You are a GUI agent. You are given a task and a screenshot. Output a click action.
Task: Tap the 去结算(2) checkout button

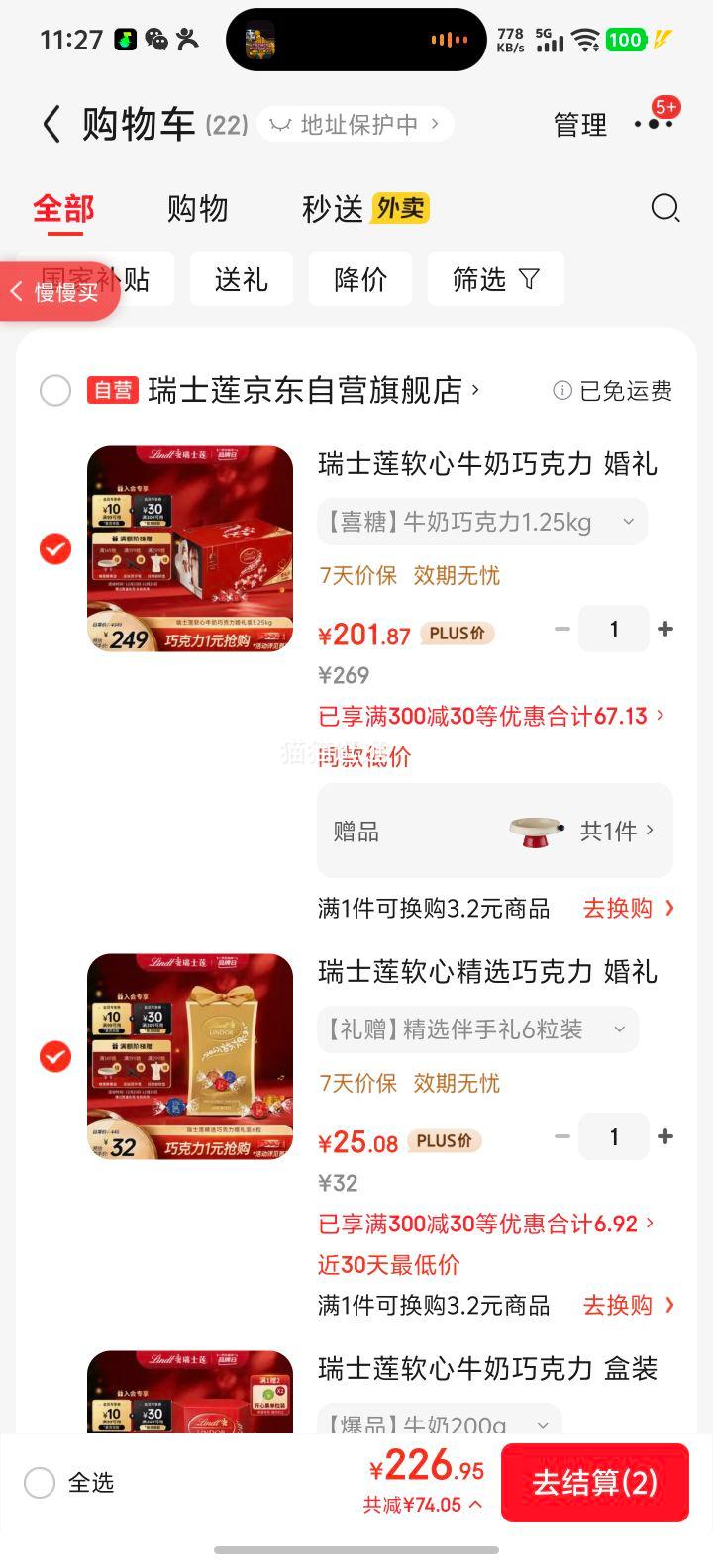point(594,1482)
